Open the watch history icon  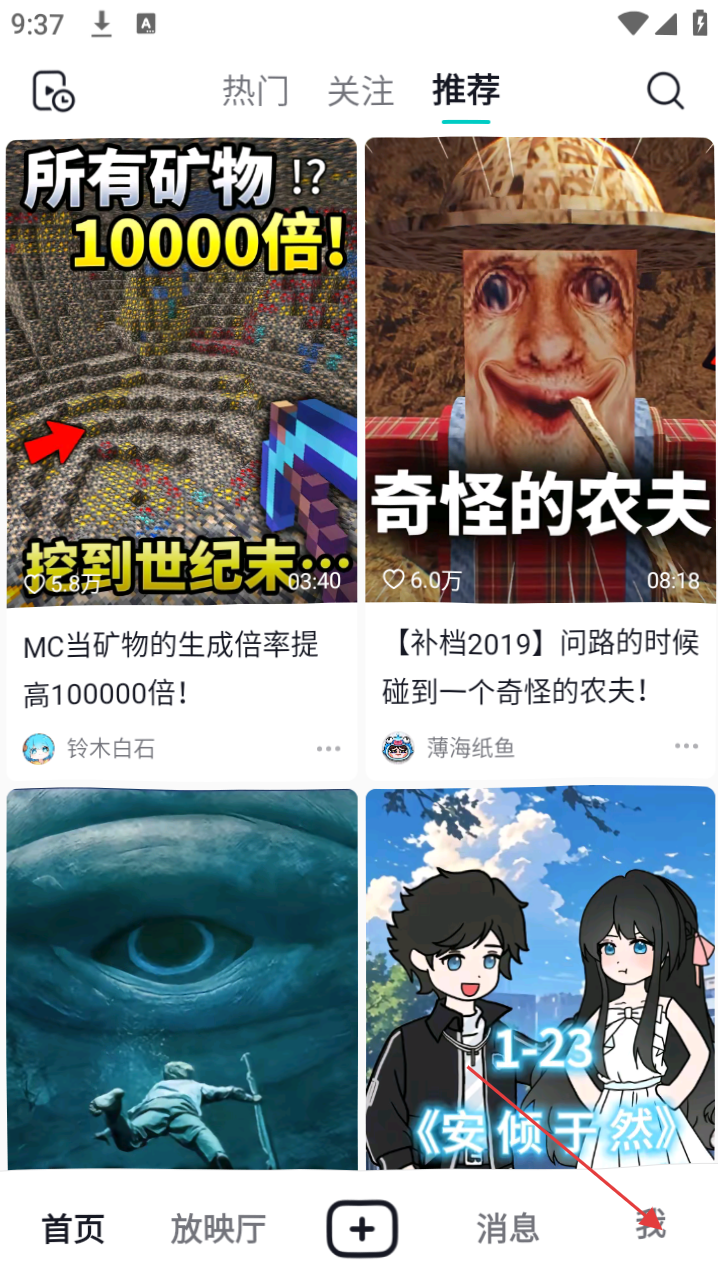53,91
